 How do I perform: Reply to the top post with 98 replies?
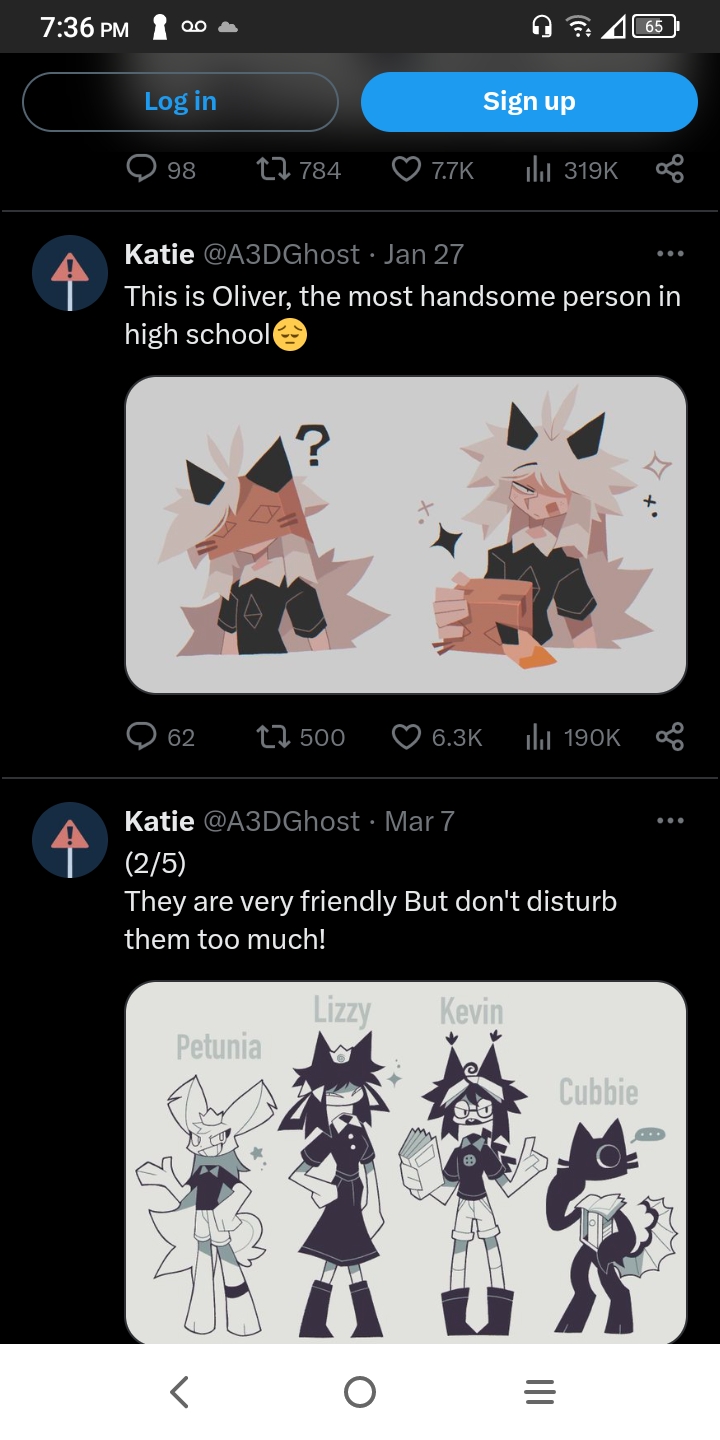(x=142, y=171)
